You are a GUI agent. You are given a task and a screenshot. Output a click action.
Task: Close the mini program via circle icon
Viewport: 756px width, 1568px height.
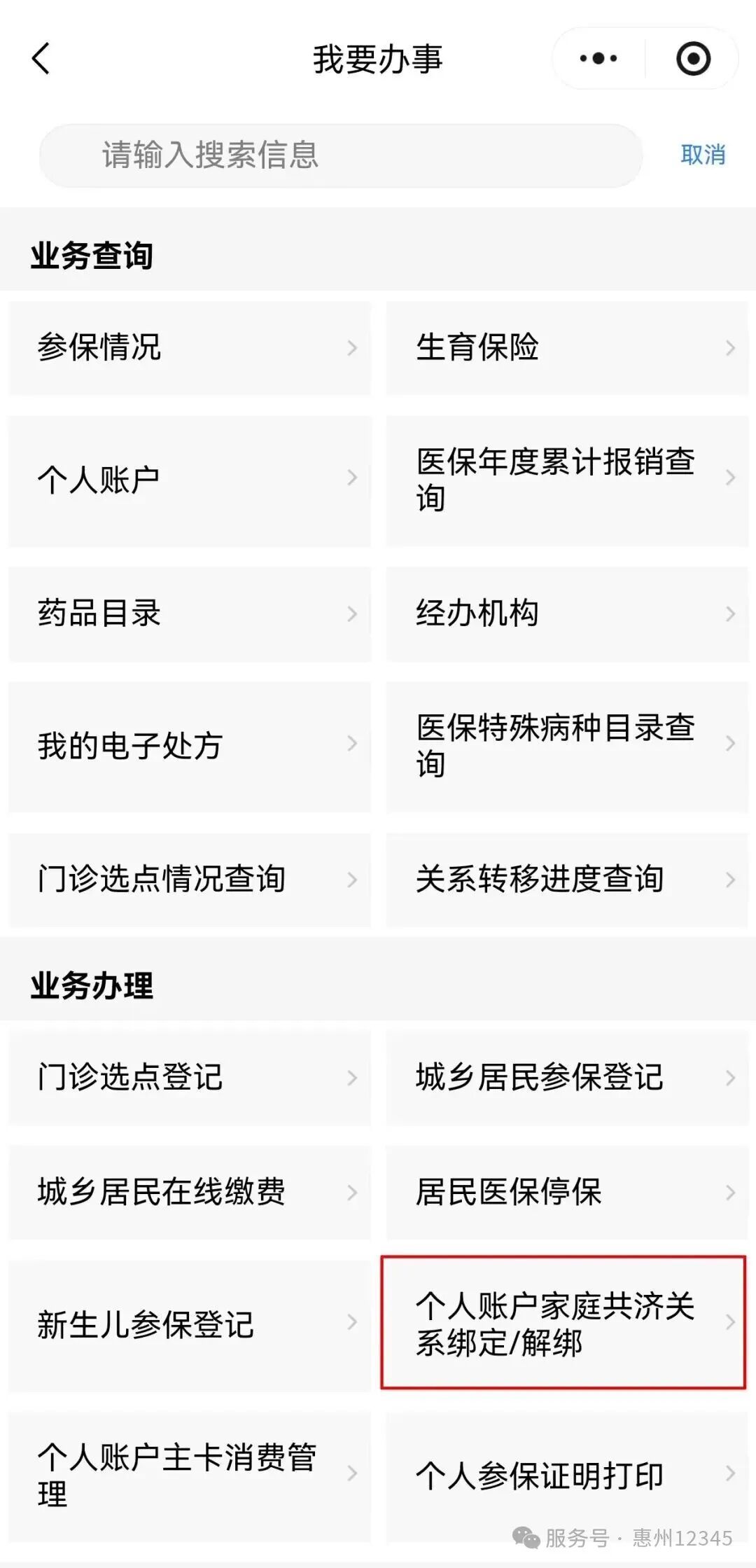tap(693, 59)
